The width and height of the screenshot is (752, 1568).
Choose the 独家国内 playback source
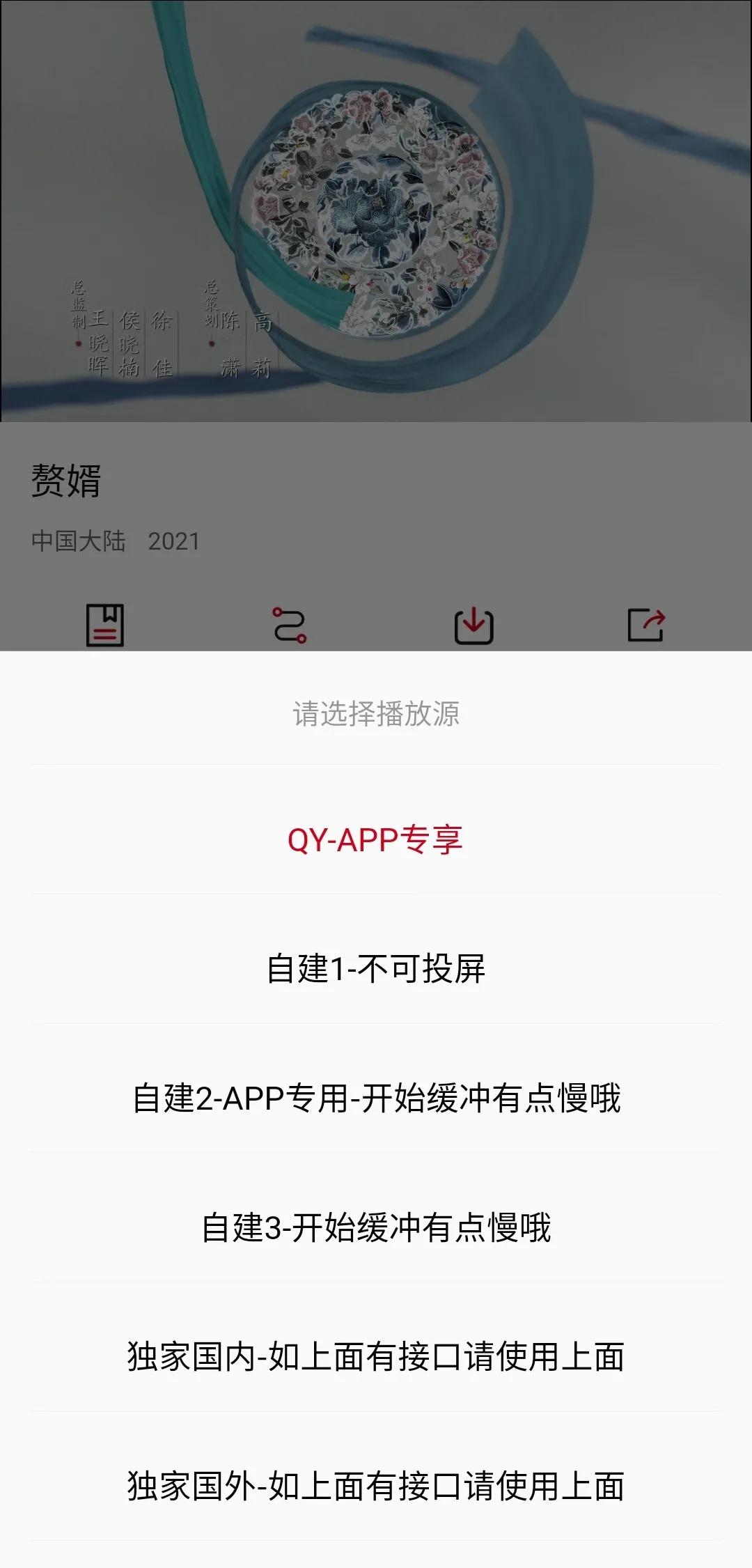(x=375, y=1357)
